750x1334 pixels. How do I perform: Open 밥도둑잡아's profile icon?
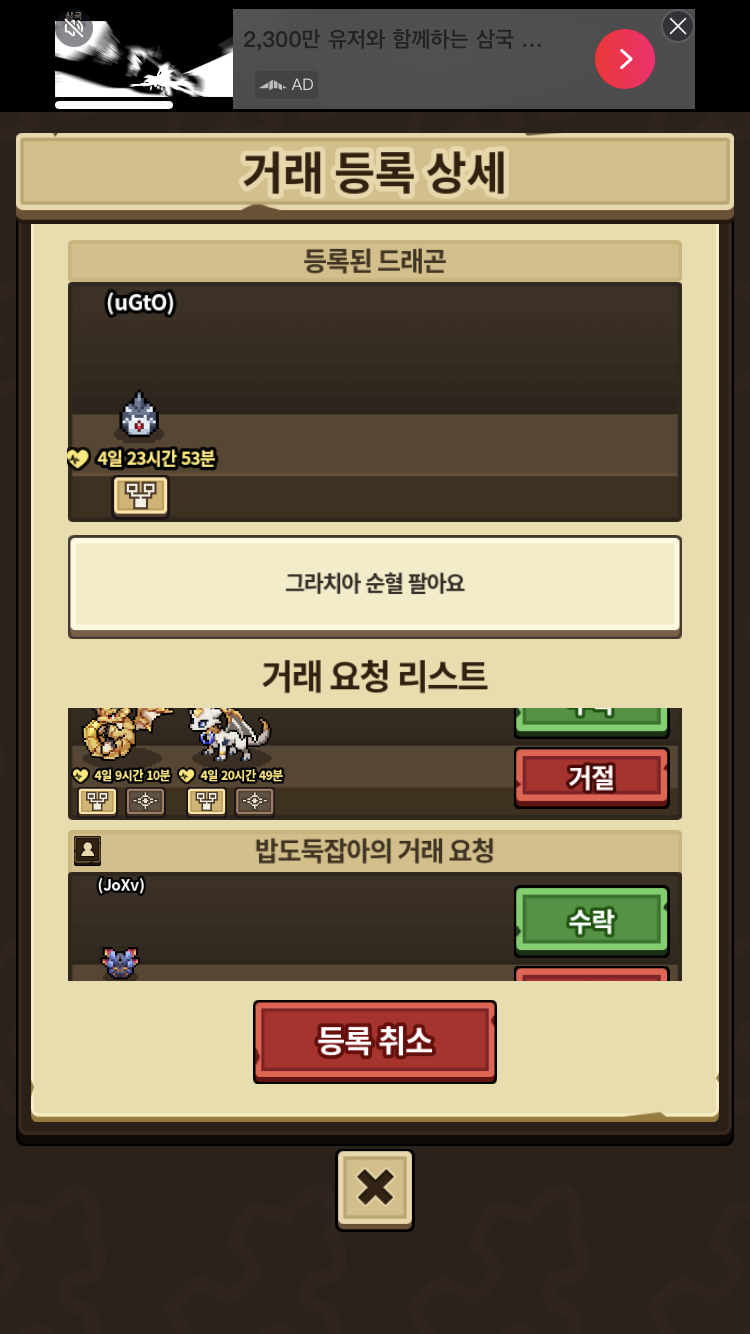point(87,850)
